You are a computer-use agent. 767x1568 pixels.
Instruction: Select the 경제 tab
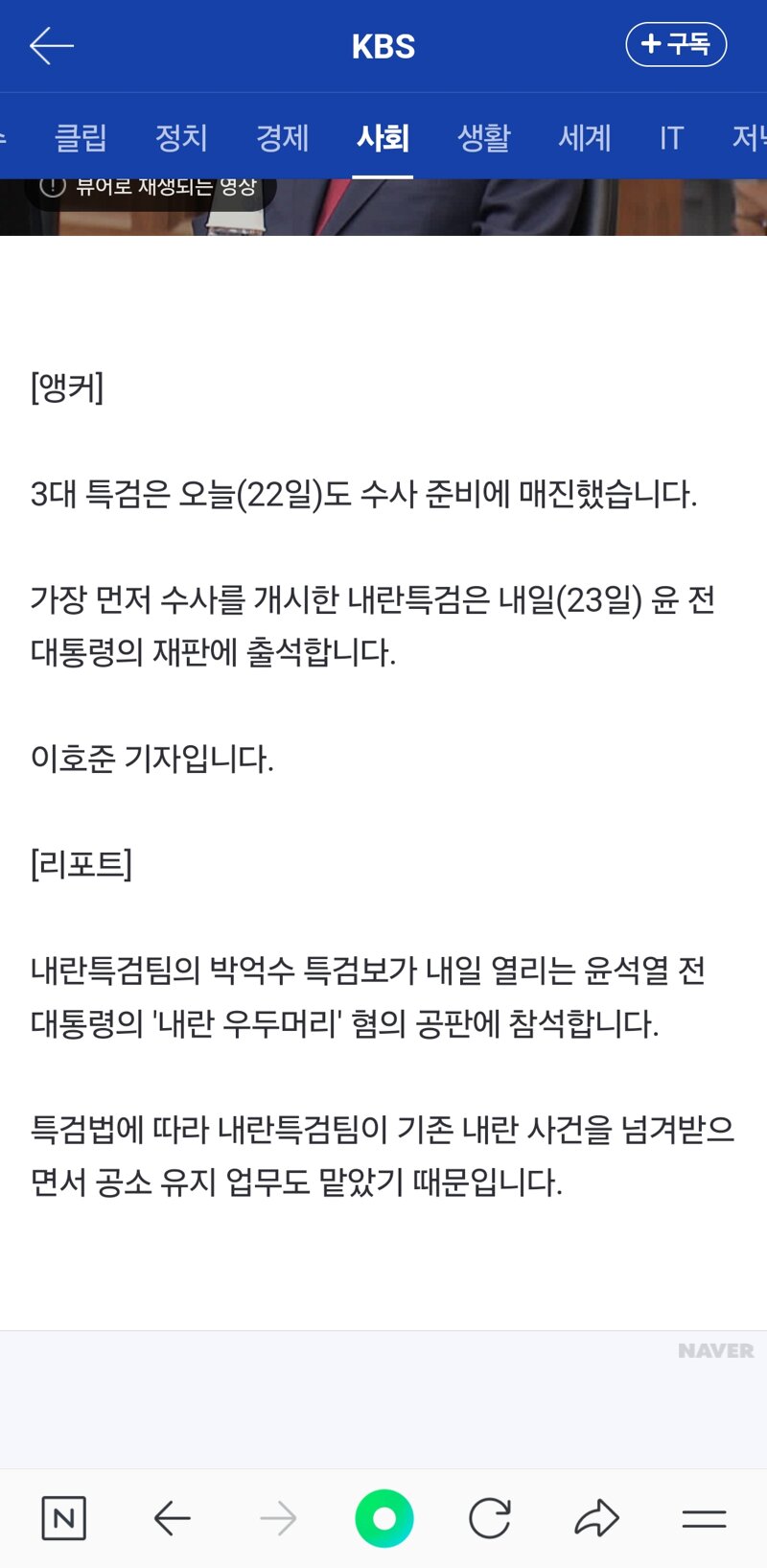tap(282, 137)
